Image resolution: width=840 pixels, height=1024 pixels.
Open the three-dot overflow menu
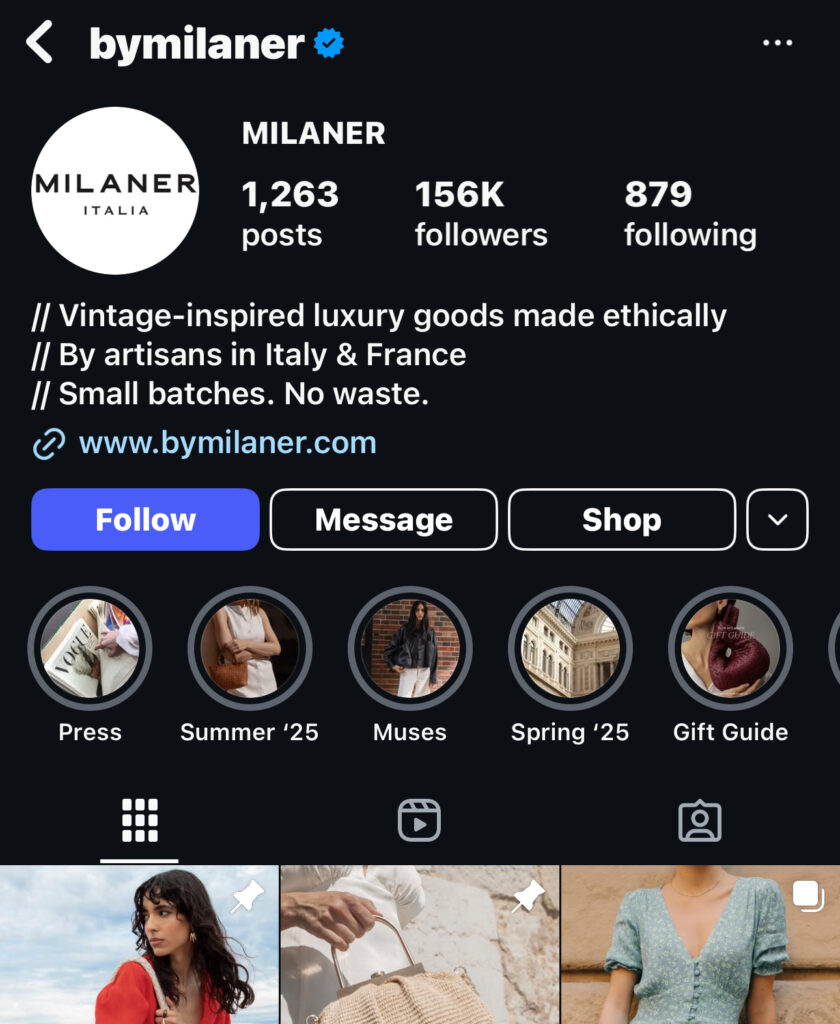[777, 43]
